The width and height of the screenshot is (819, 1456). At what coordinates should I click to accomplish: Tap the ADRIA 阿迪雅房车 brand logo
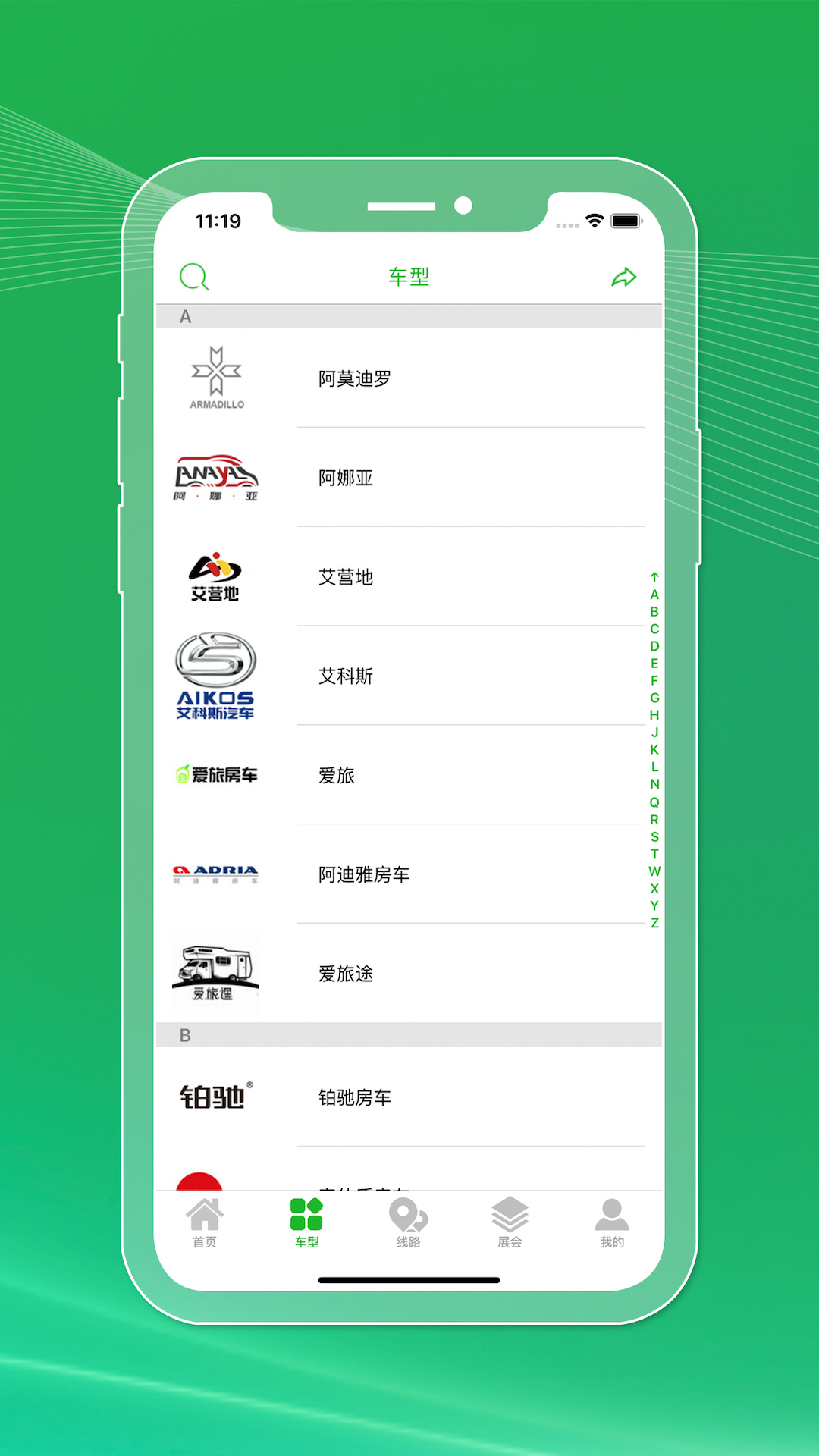click(x=215, y=874)
